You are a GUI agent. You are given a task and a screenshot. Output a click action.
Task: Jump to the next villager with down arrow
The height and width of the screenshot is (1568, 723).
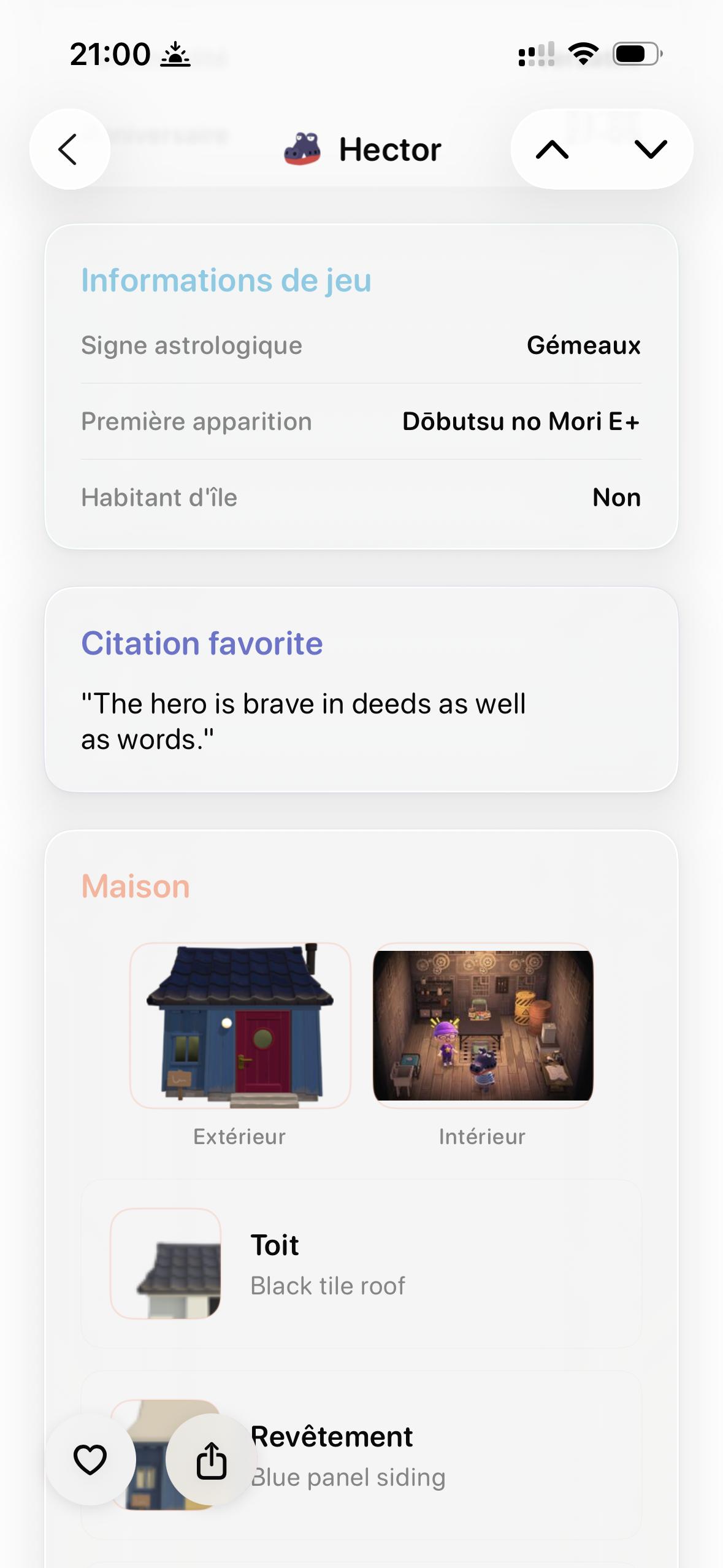pyautogui.click(x=651, y=149)
